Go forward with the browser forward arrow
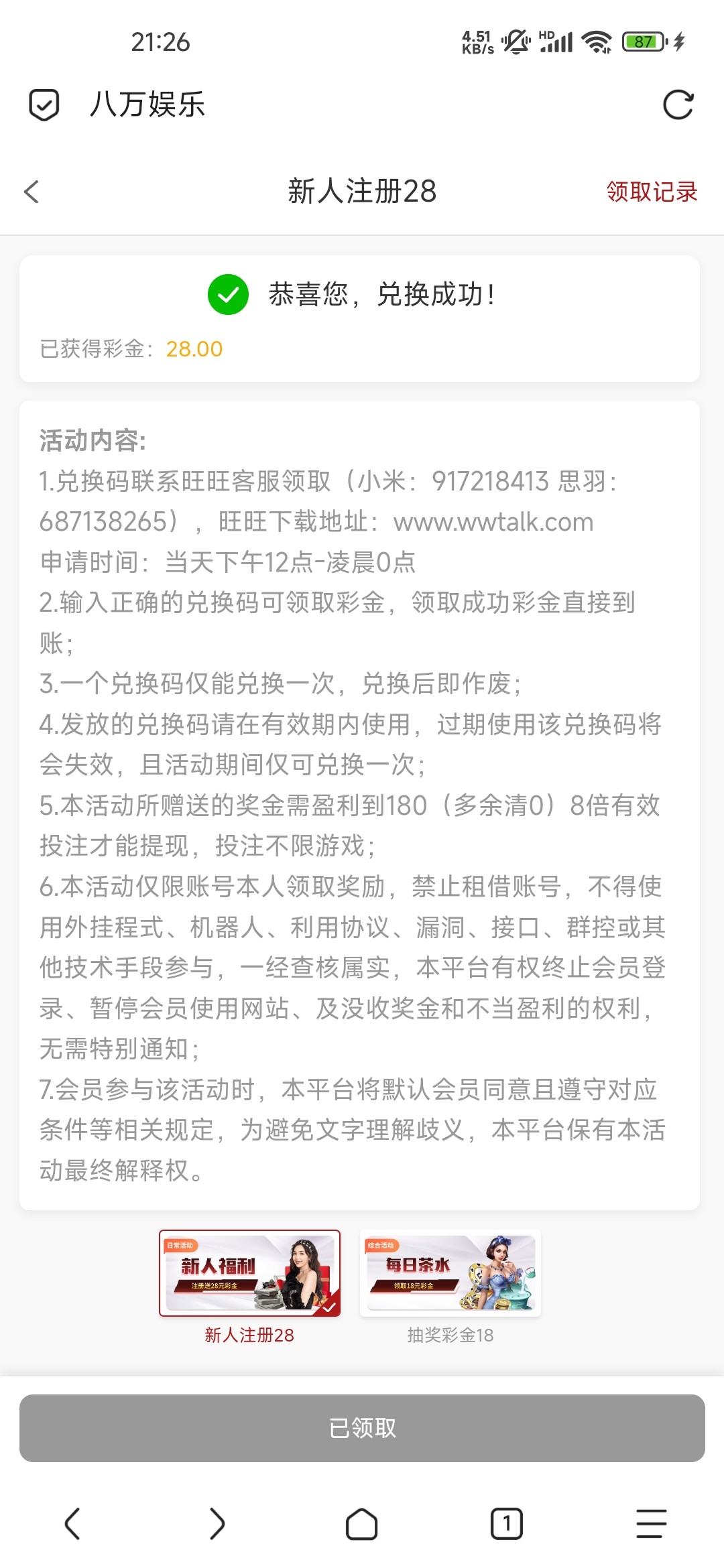The width and height of the screenshot is (724, 1568). pos(217,1524)
